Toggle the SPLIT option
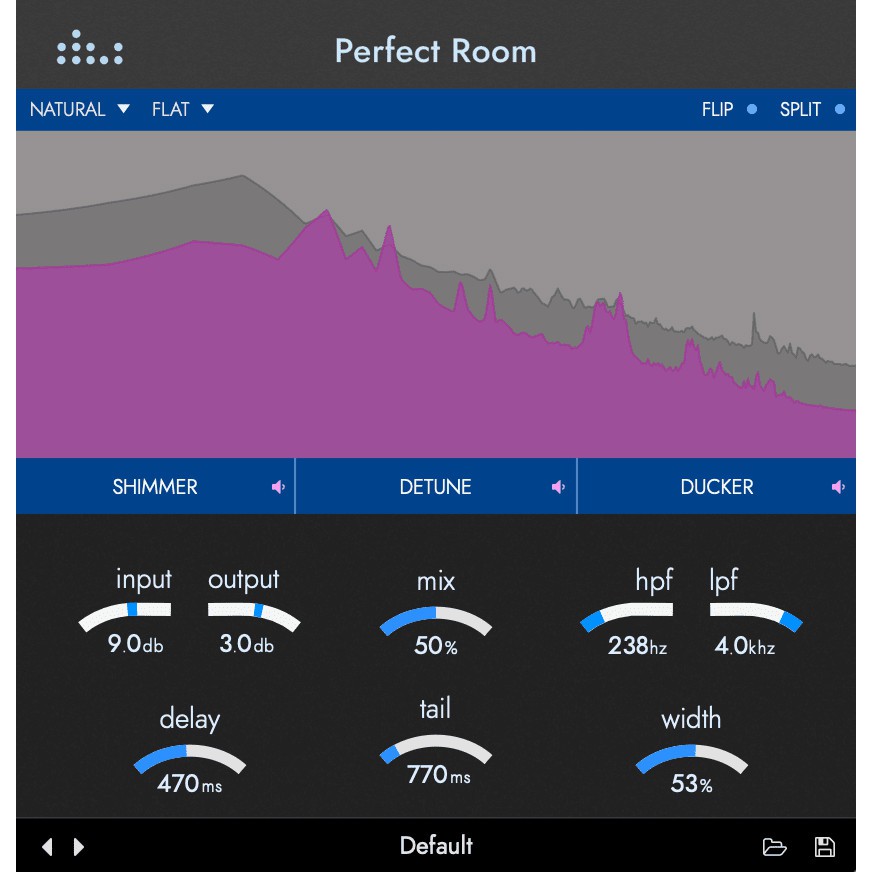The height and width of the screenshot is (872, 872). 811,109
